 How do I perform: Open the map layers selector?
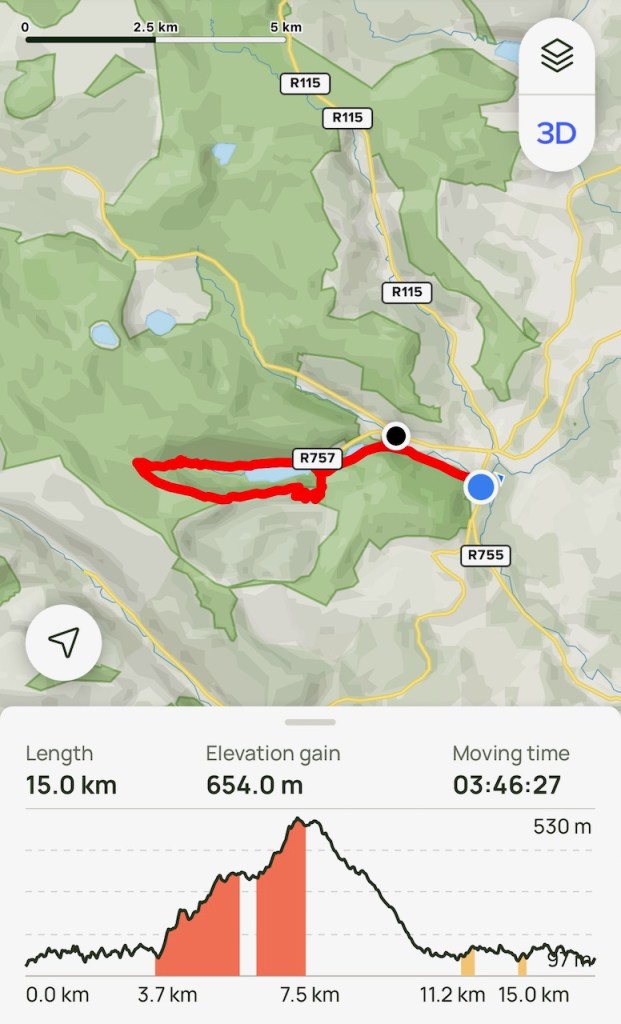pyautogui.click(x=557, y=57)
